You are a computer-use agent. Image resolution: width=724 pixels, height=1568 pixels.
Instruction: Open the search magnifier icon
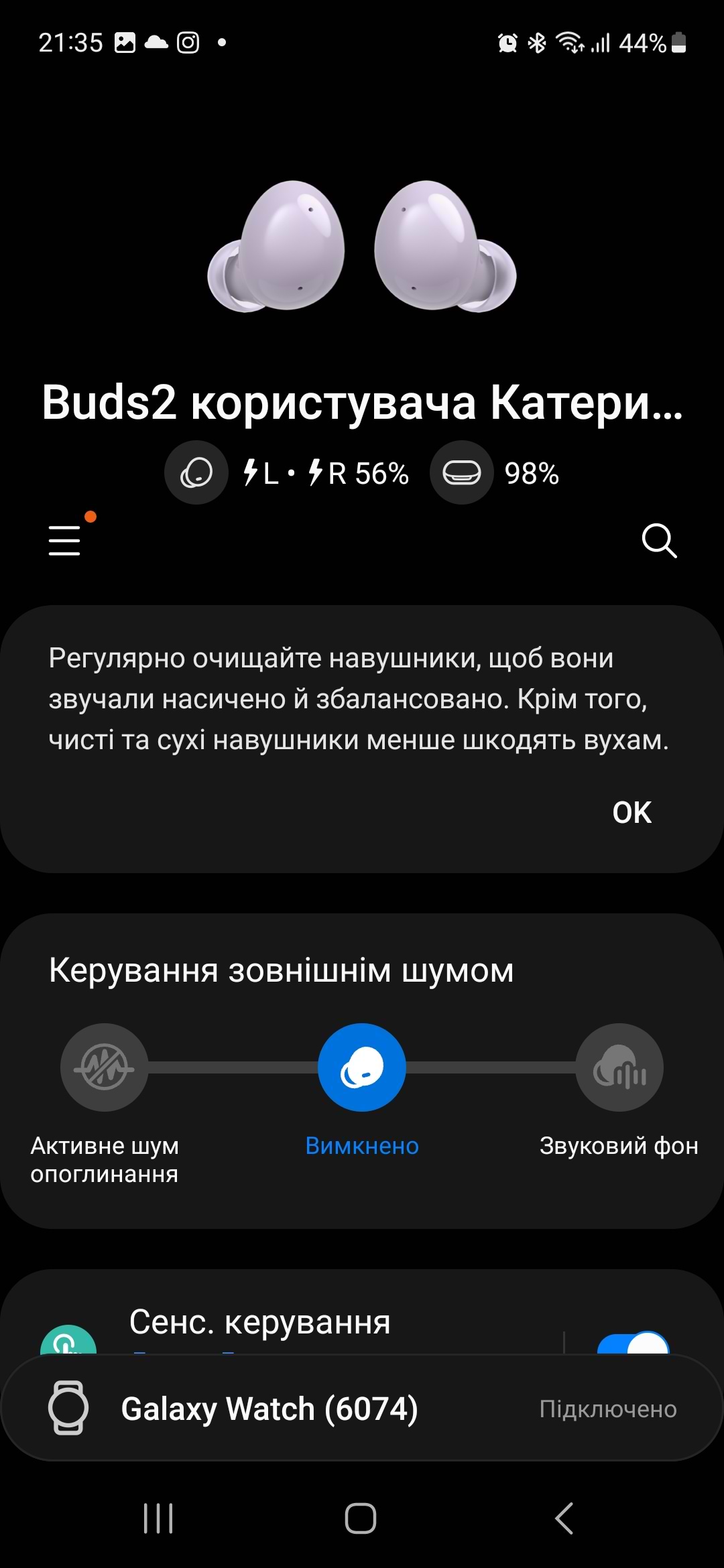[x=659, y=540]
